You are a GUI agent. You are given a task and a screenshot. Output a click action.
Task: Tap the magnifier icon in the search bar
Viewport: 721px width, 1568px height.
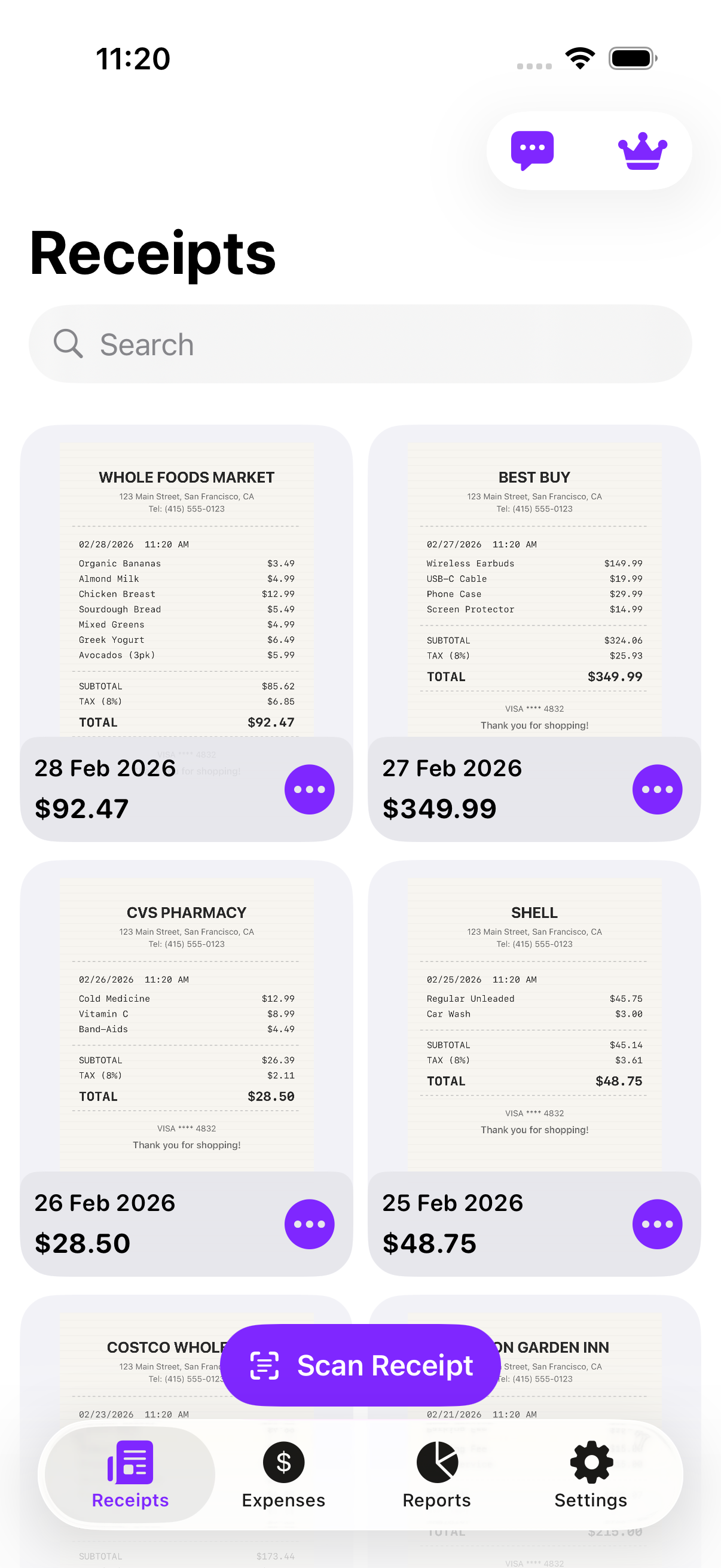click(69, 344)
